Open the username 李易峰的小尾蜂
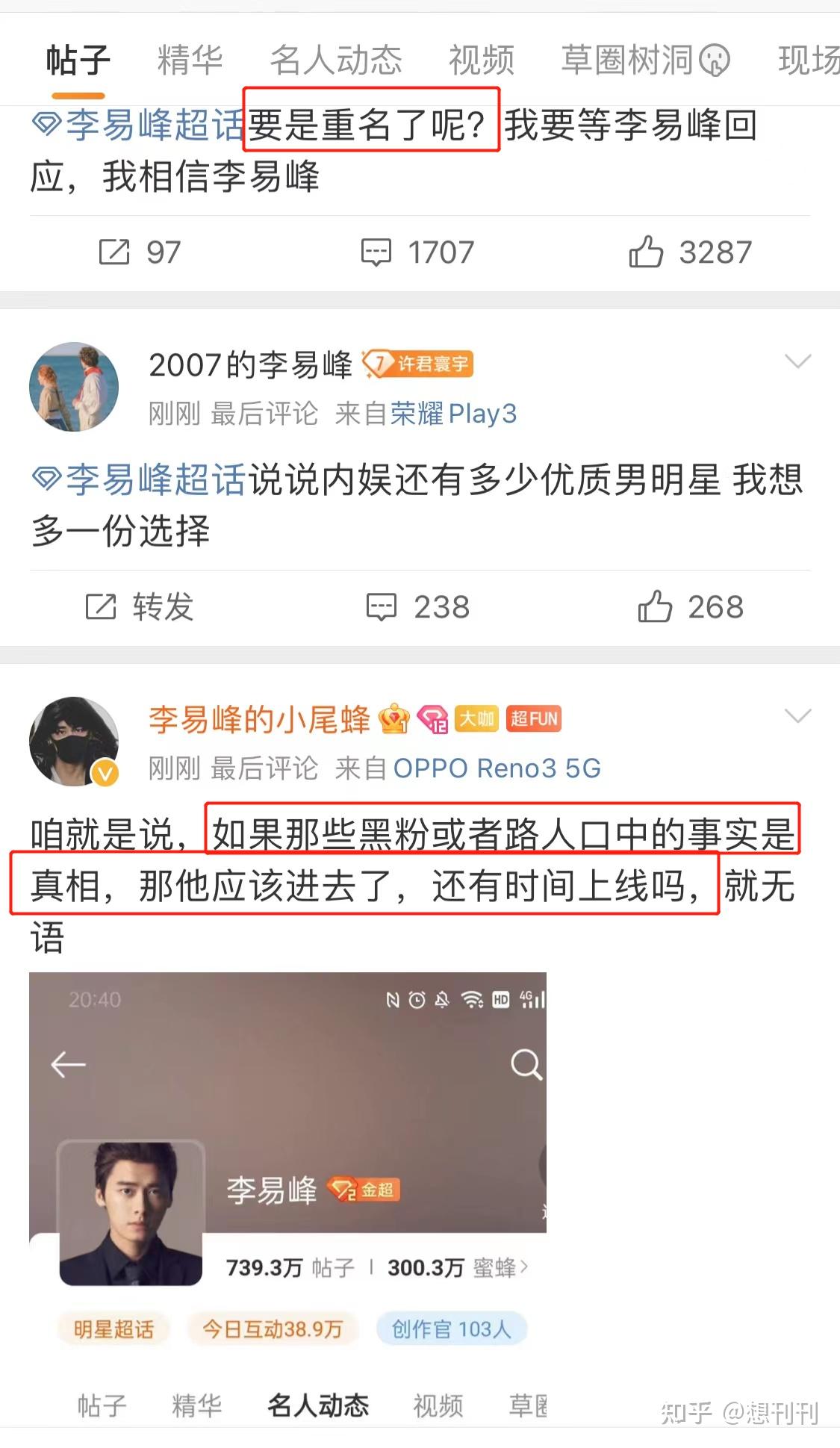 pos(259,719)
